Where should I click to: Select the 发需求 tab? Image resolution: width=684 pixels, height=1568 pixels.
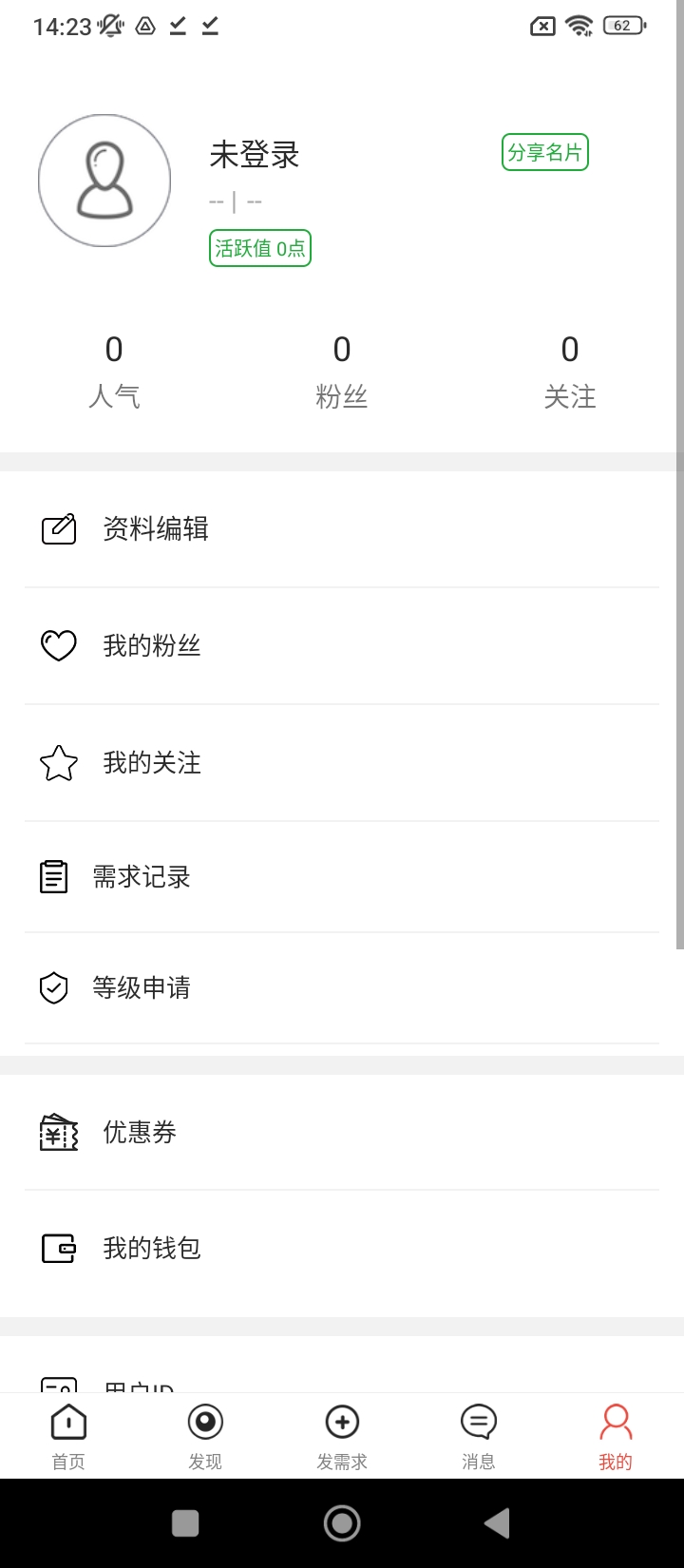tap(342, 1436)
